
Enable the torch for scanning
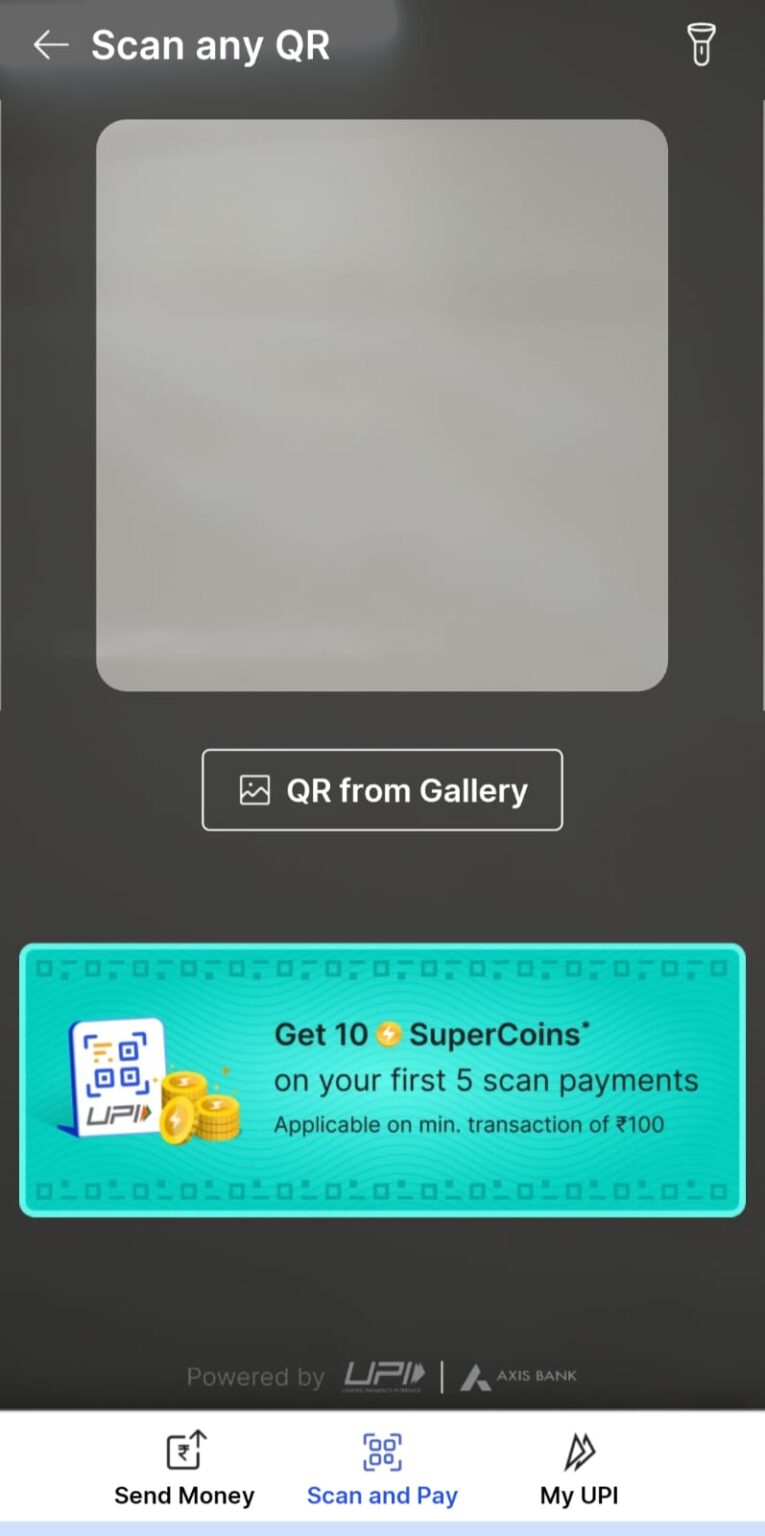pyautogui.click(x=700, y=44)
